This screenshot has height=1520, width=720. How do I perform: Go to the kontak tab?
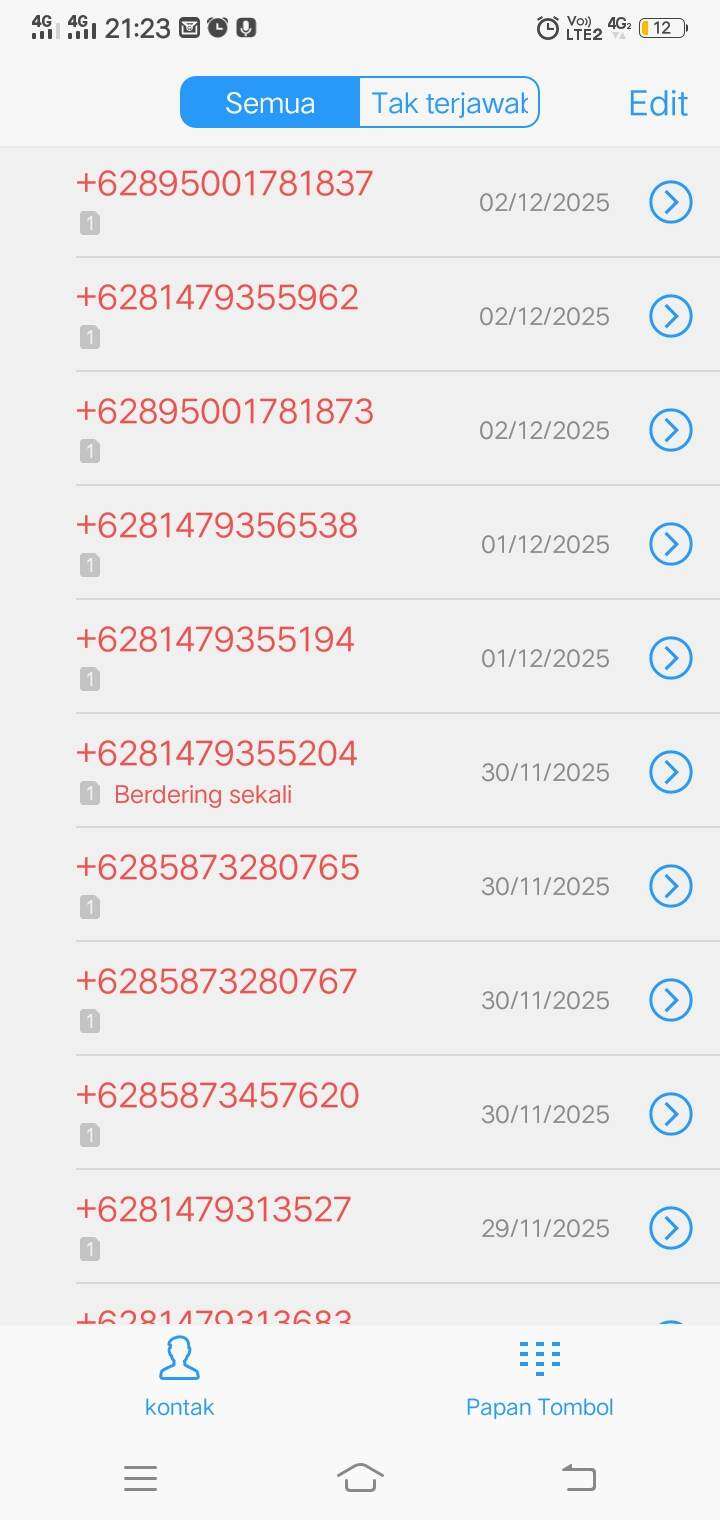point(180,1377)
